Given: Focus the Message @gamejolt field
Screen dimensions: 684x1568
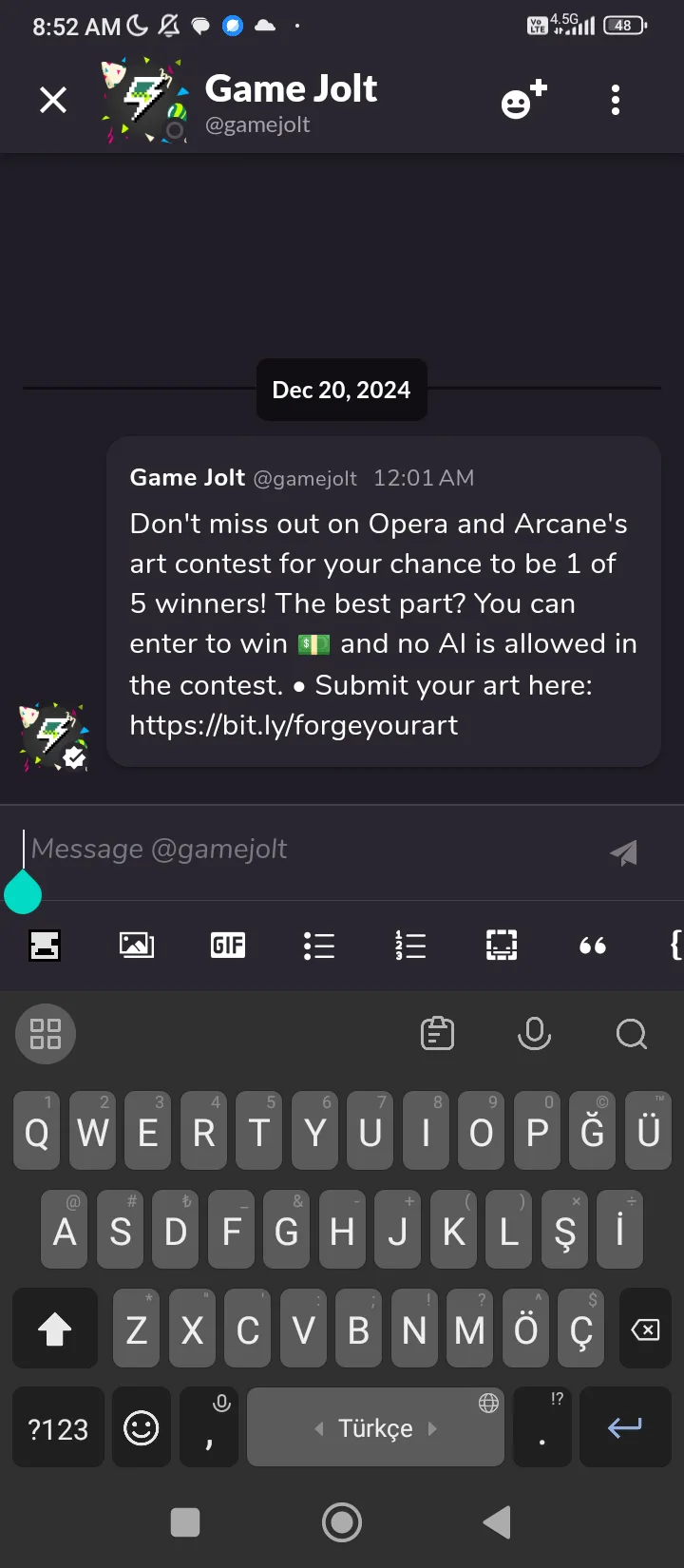Looking at the screenshot, I should [304, 849].
